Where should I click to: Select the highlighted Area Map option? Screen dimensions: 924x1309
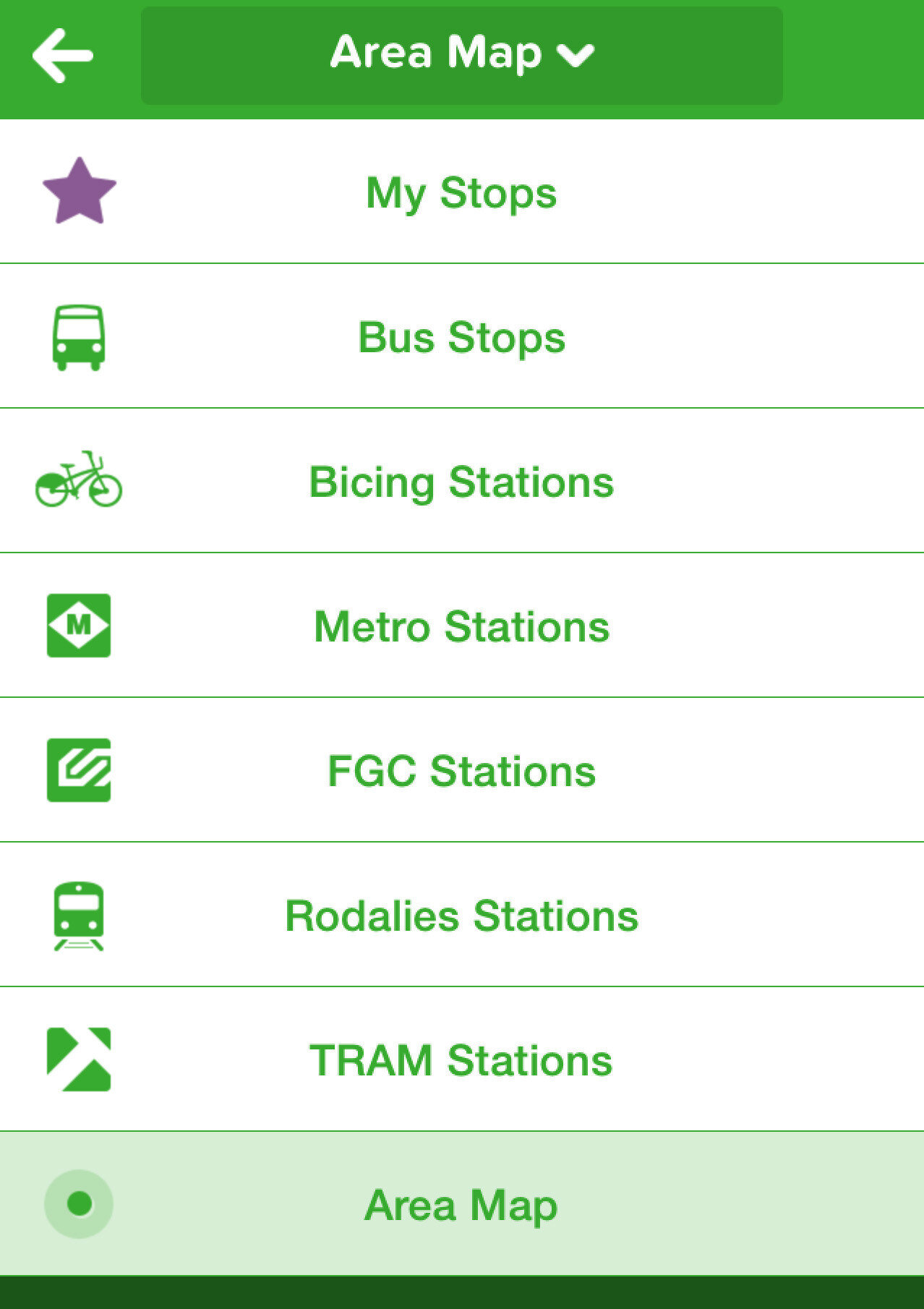point(461,1205)
